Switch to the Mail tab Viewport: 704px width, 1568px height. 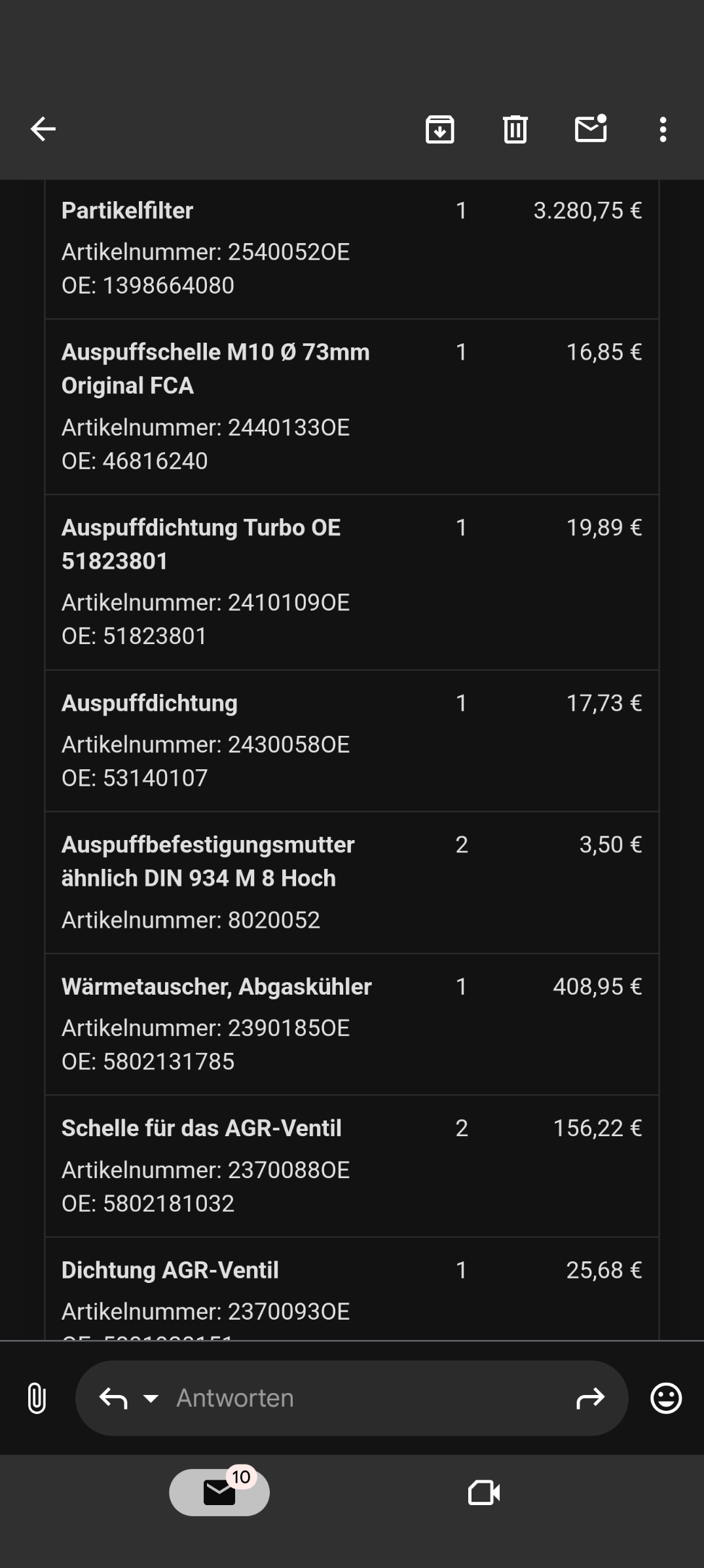point(219,1493)
